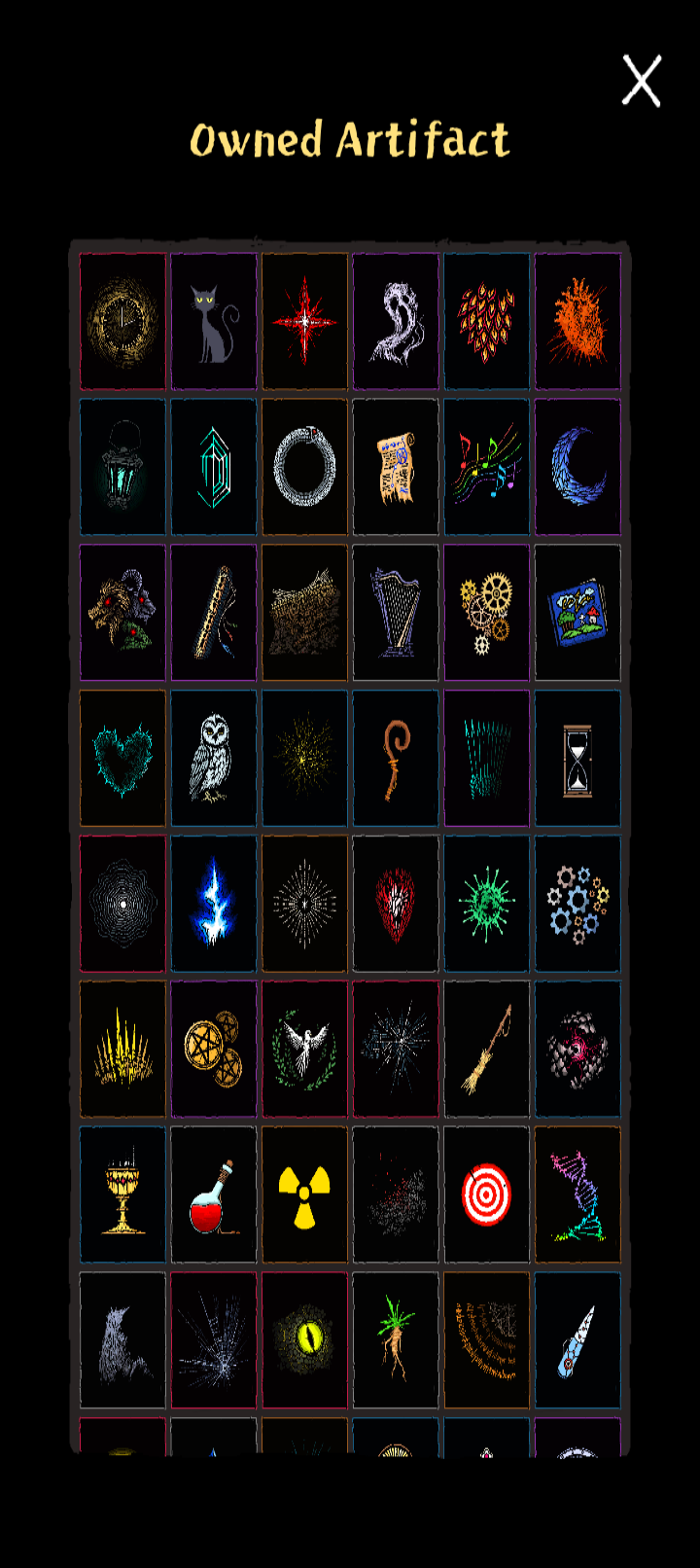The height and width of the screenshot is (1568, 700).
Task: Open the golden gears artifact
Action: (x=486, y=613)
